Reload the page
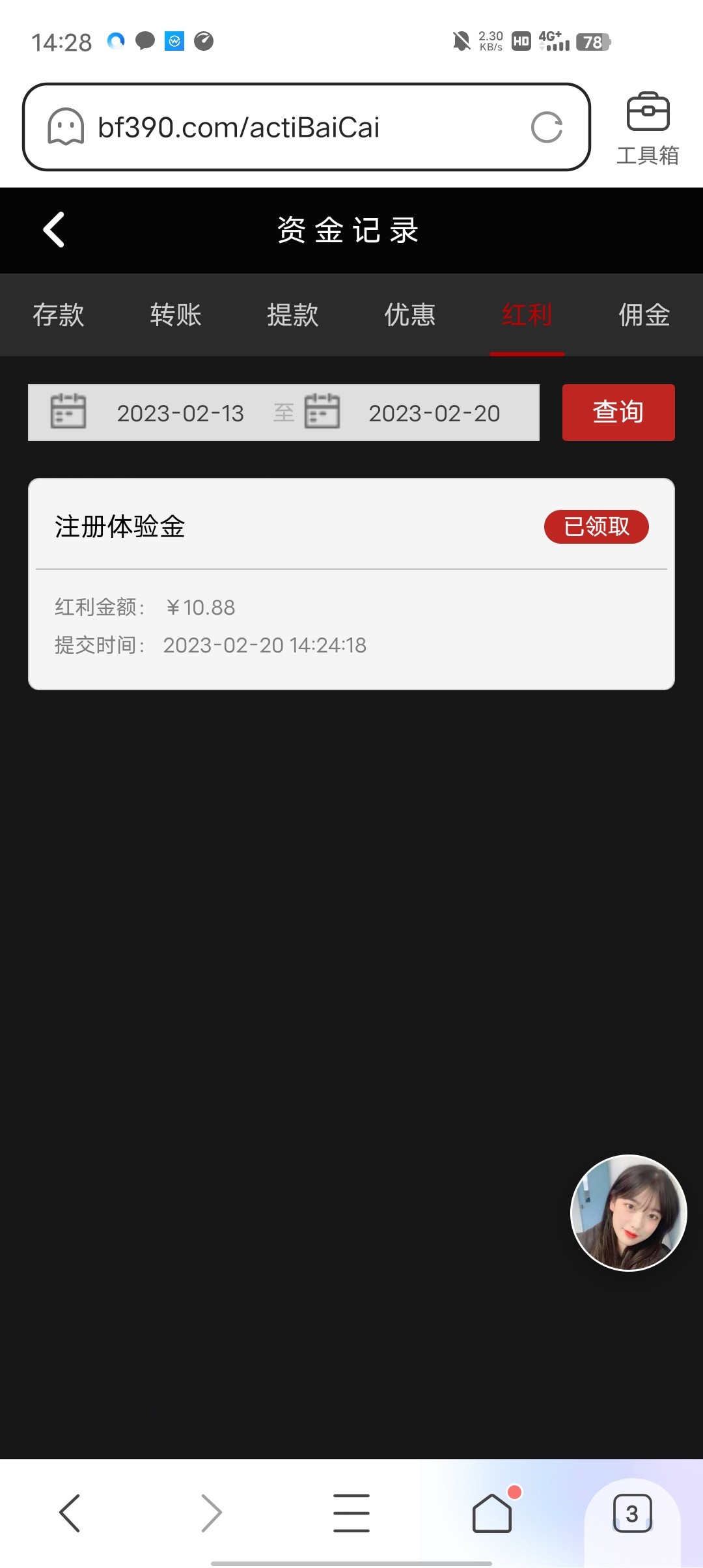Viewport: 703px width, 1568px height. point(546,127)
